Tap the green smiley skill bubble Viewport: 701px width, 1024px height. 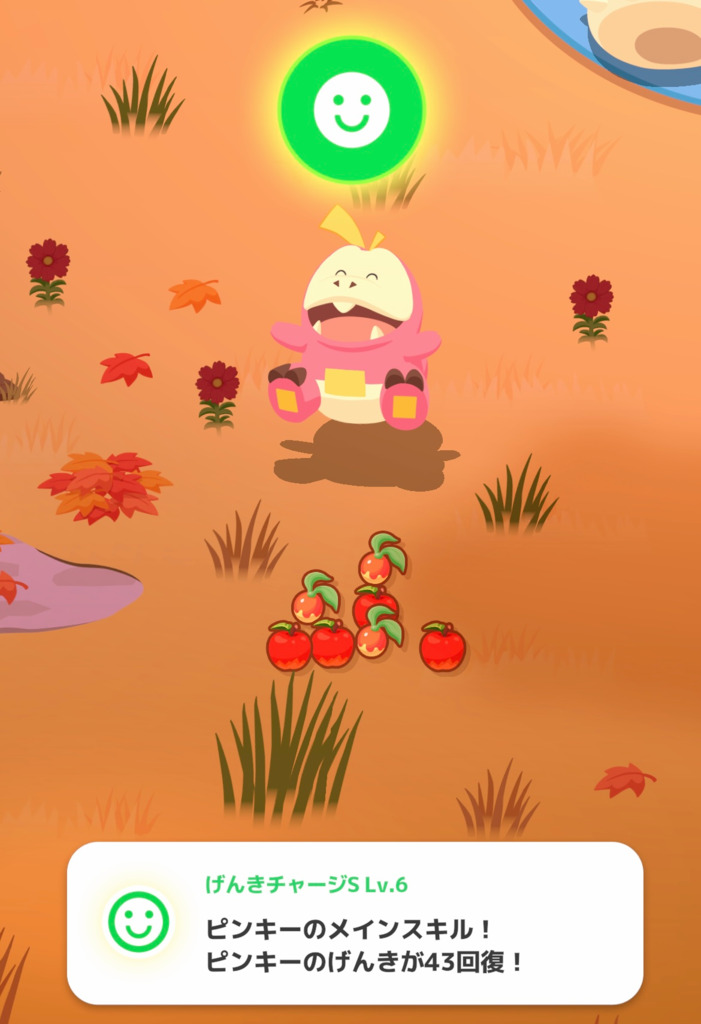point(351,109)
